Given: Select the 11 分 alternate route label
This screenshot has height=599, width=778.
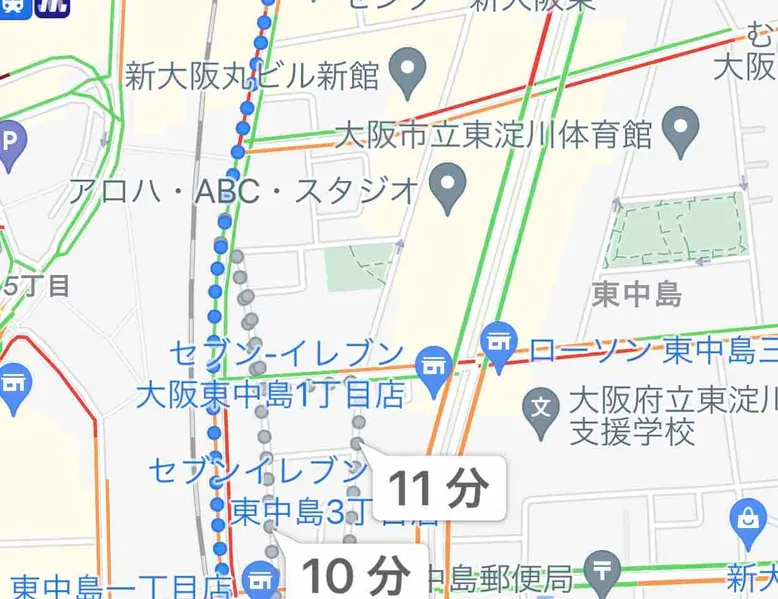Looking at the screenshot, I should 439,490.
